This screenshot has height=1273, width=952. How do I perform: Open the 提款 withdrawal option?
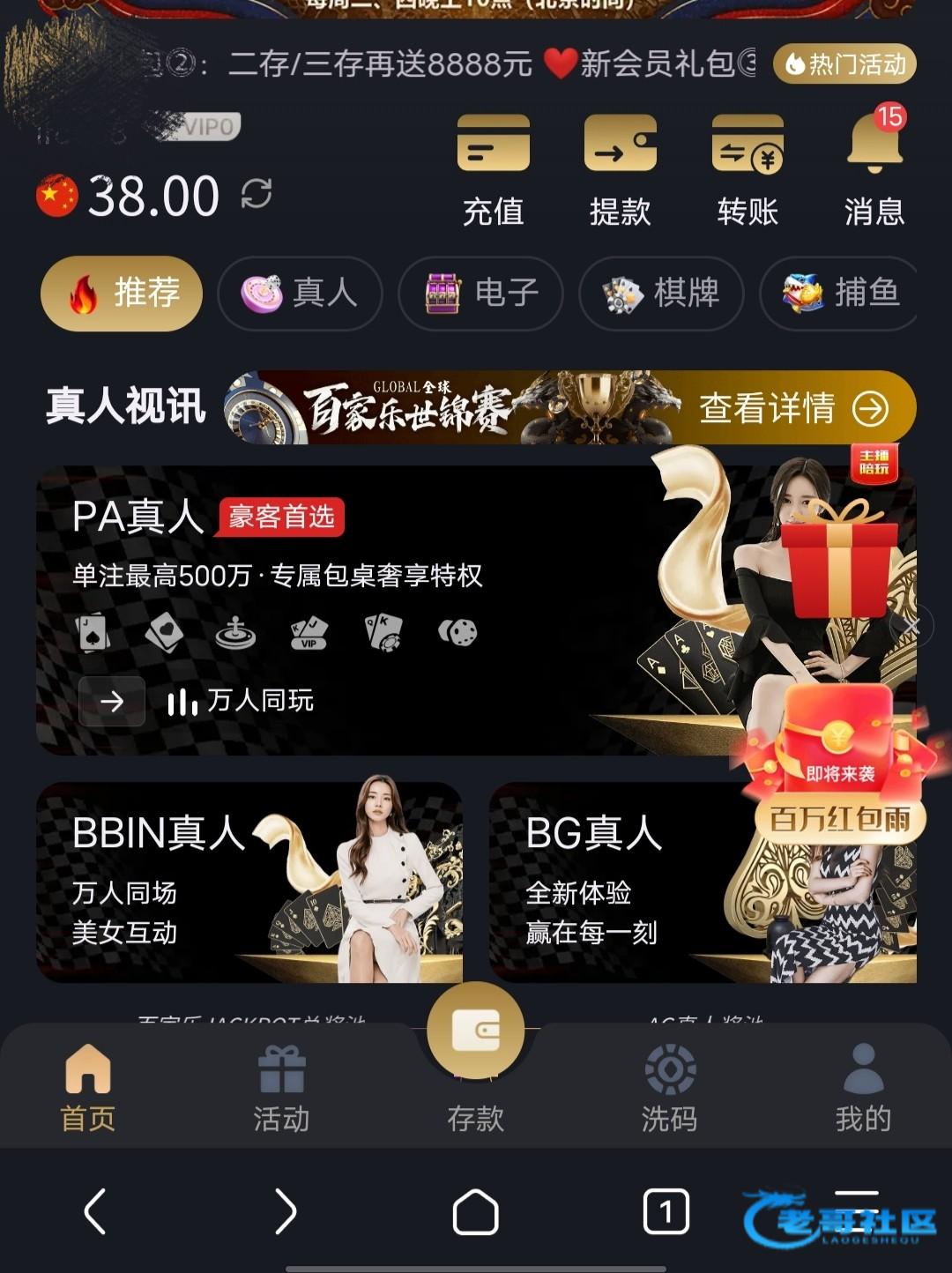(620, 169)
